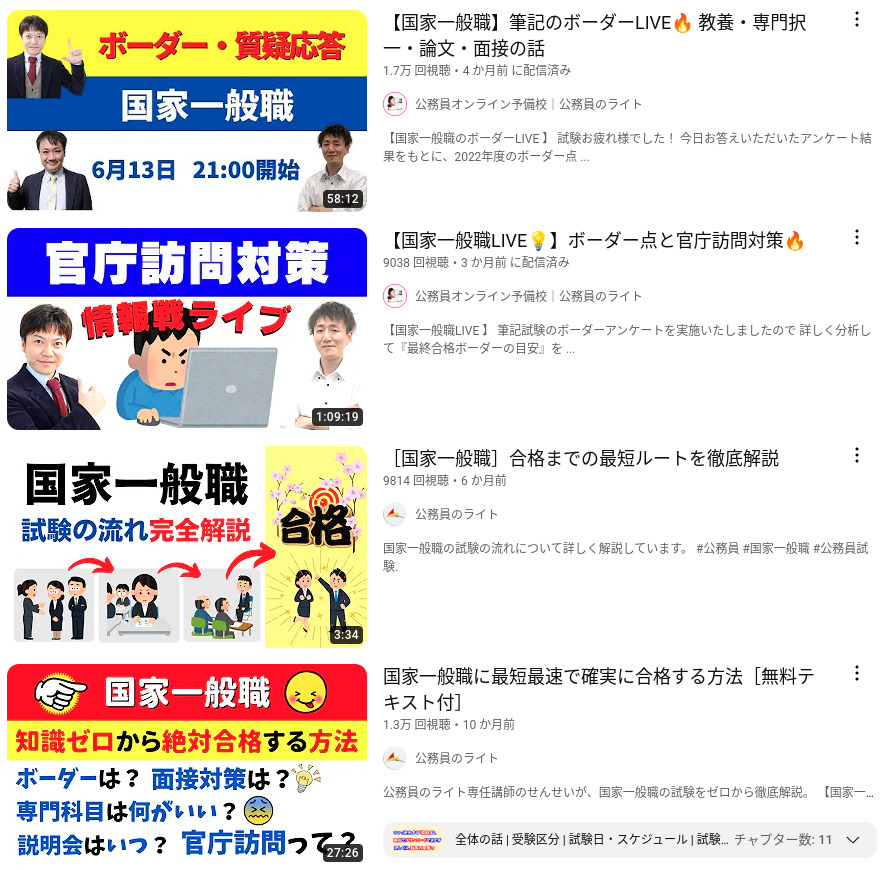
Task: Open overflow menu for 最短最速で確実に合格する方法 video
Action: point(856,673)
